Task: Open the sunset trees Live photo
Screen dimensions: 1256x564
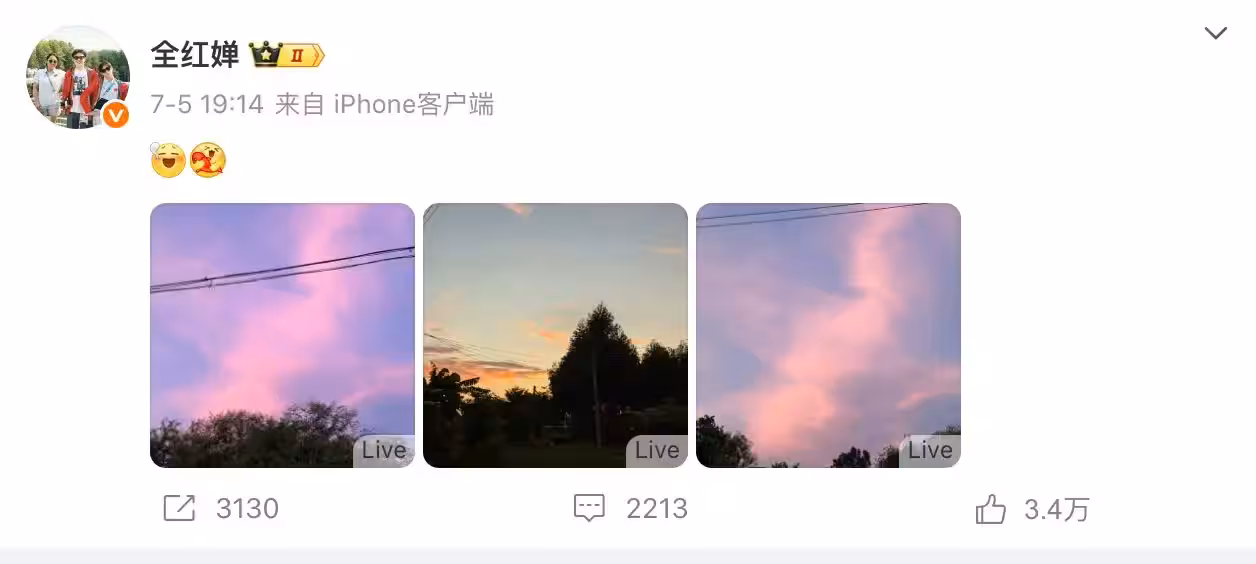Action: click(555, 335)
